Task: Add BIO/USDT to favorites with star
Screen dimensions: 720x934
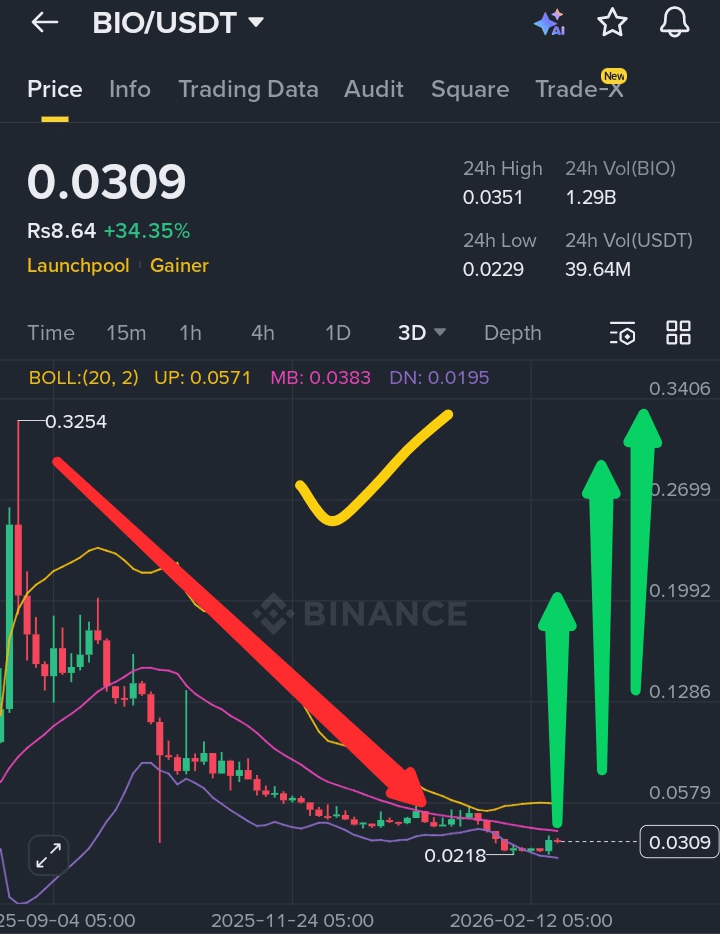Action: (x=612, y=23)
